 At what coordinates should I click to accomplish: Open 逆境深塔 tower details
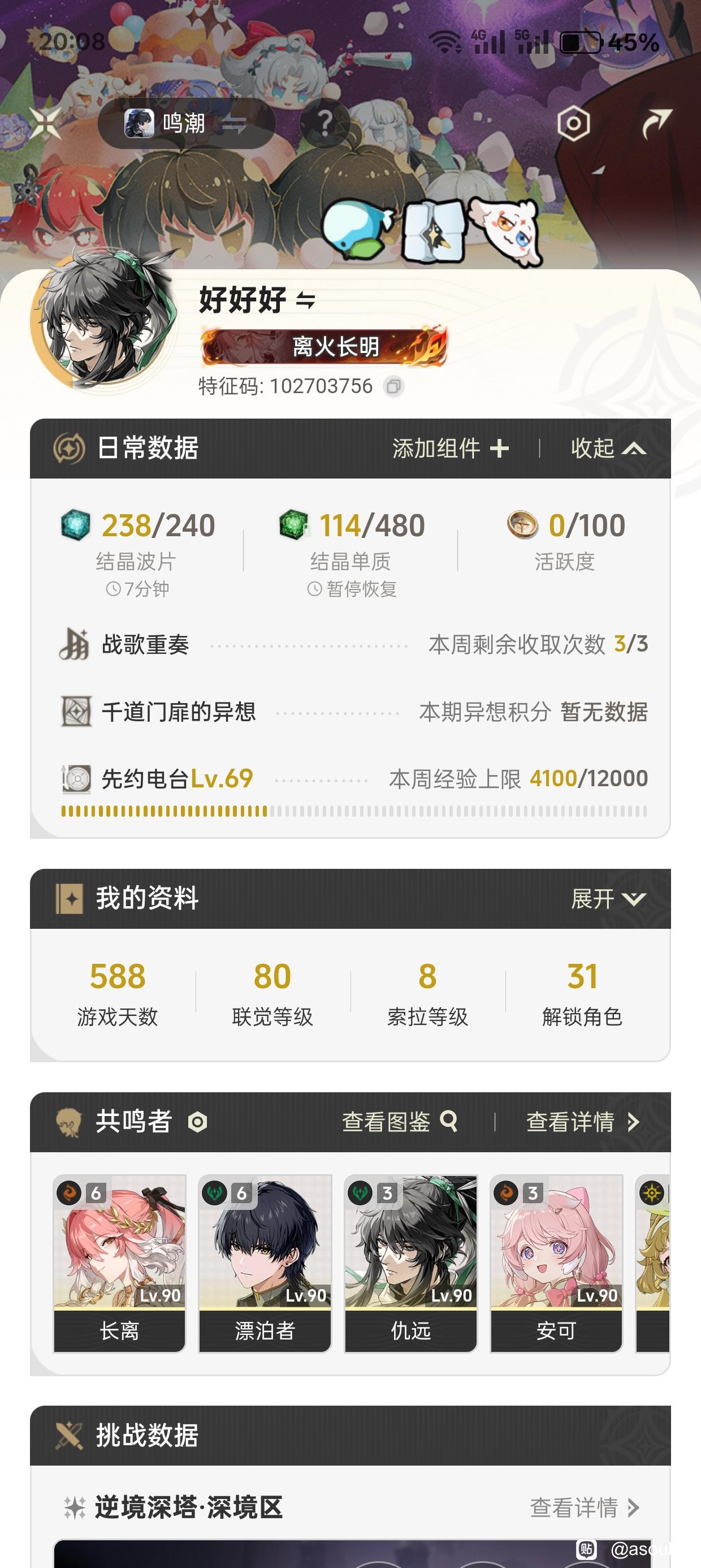click(583, 1507)
